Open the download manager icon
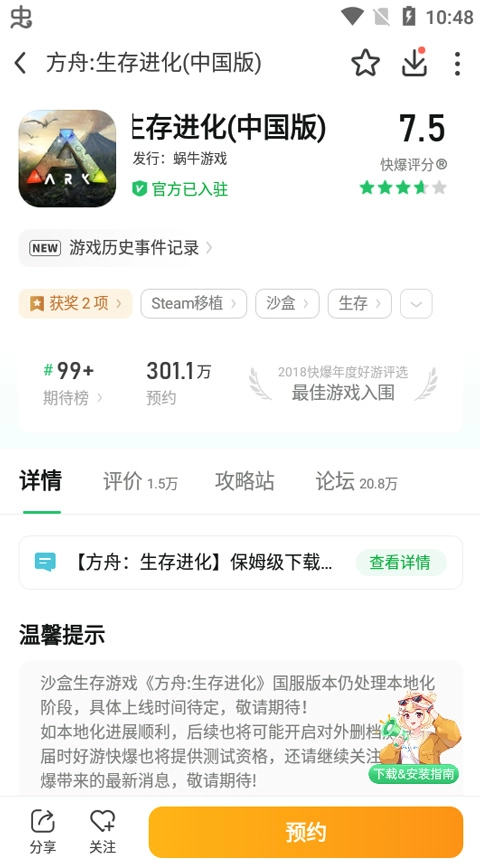Image resolution: width=480 pixels, height=863 pixels. pyautogui.click(x=414, y=62)
